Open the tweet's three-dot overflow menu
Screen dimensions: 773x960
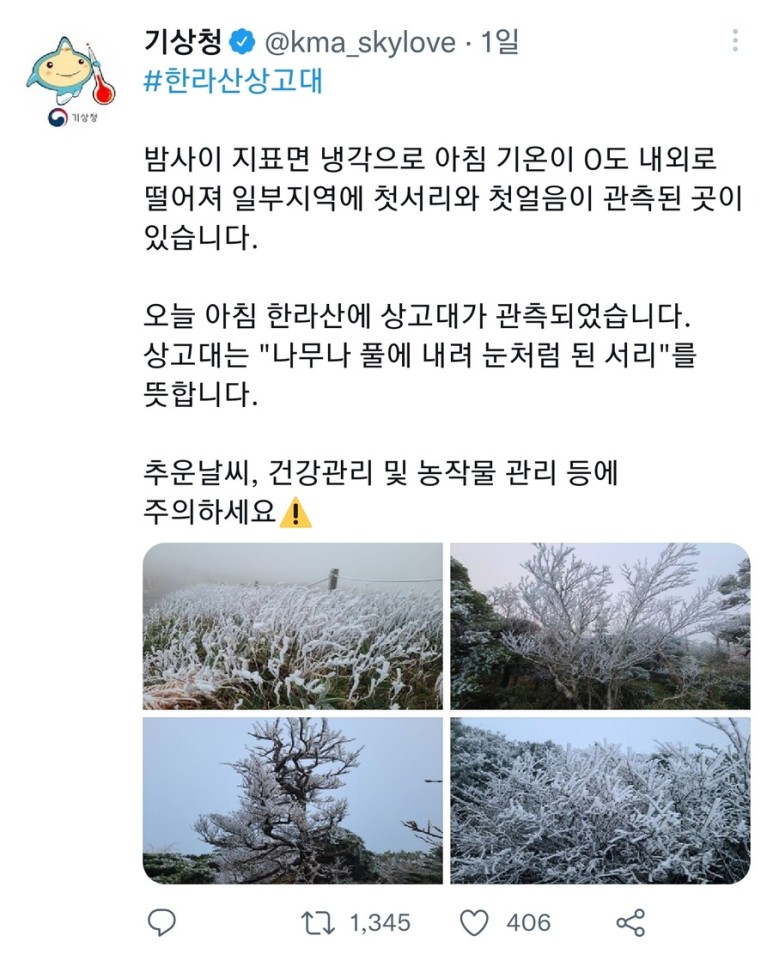pos(735,41)
